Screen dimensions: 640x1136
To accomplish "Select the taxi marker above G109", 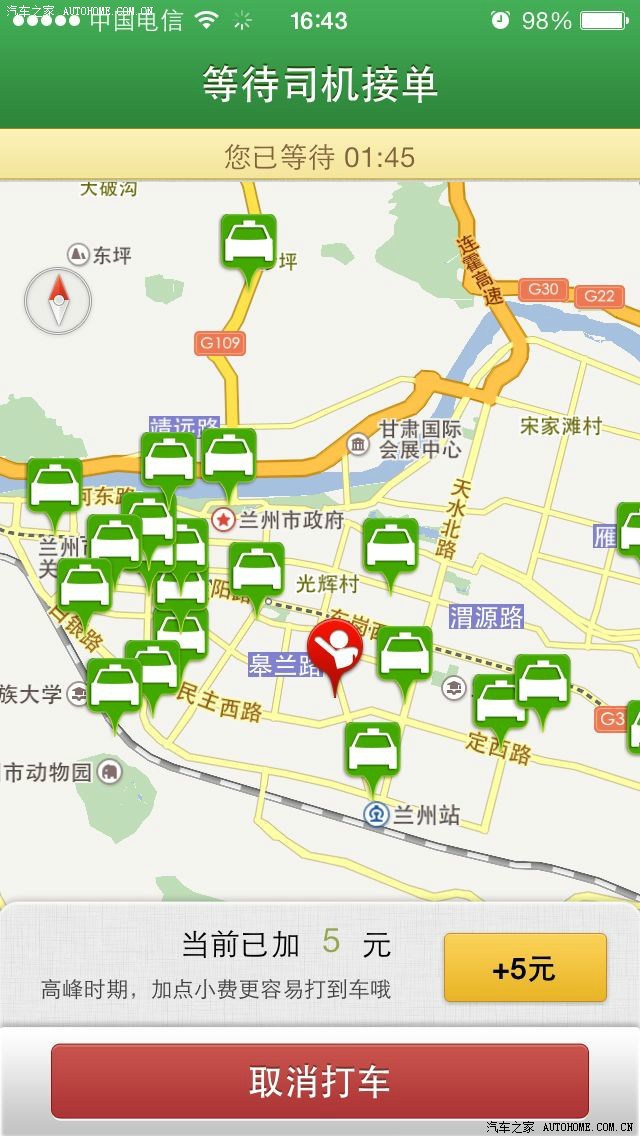I will [248, 243].
